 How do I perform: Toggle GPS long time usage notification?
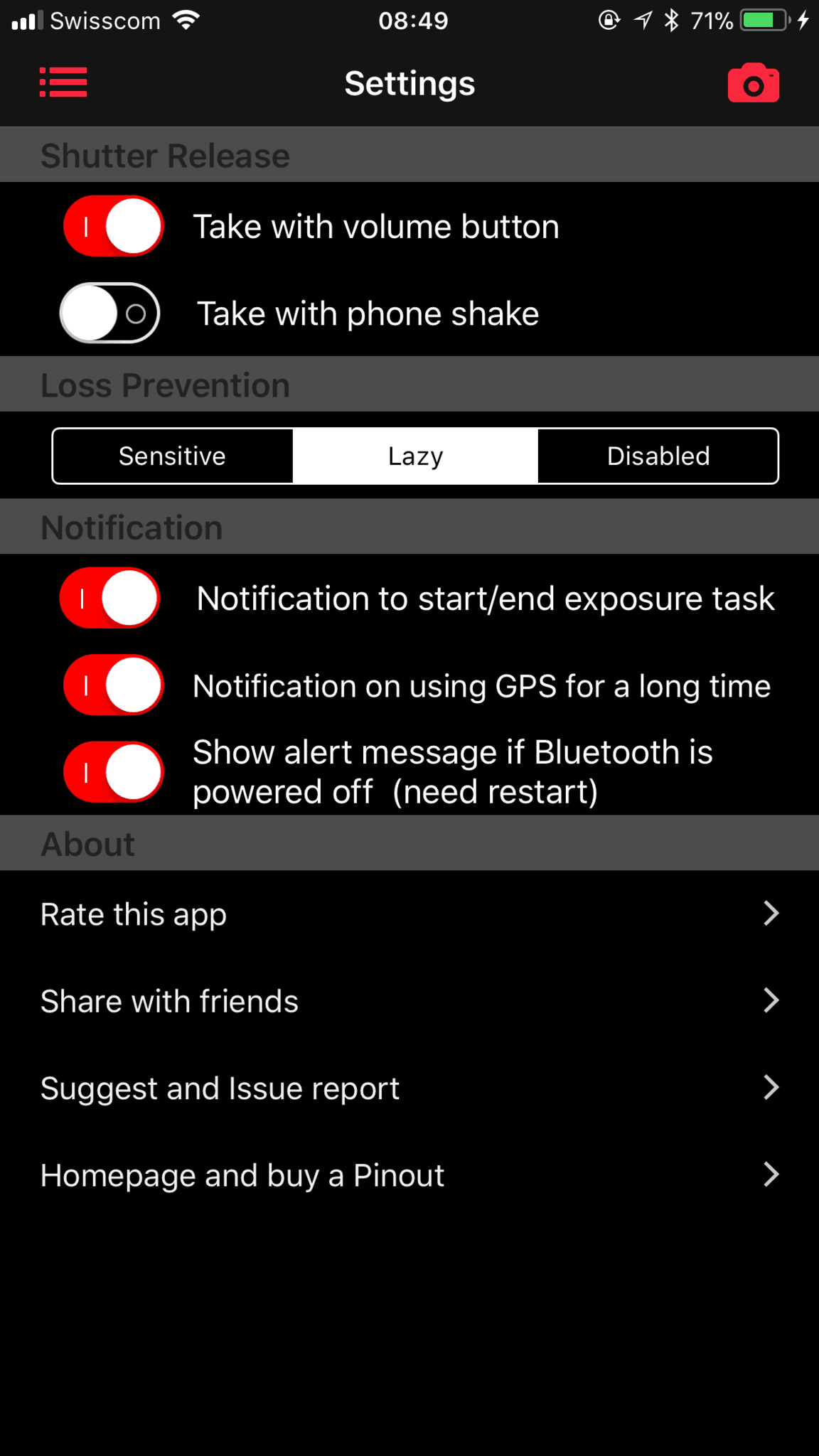click(114, 685)
